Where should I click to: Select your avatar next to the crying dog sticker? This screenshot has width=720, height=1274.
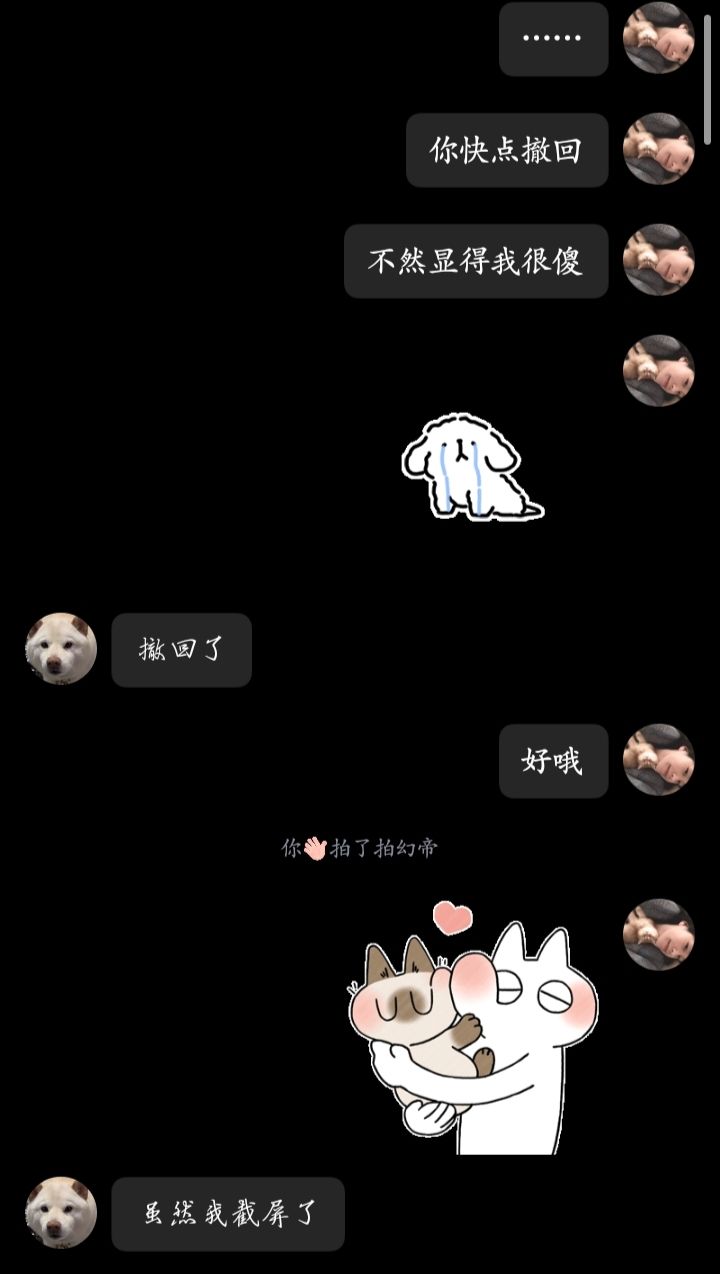(658, 370)
